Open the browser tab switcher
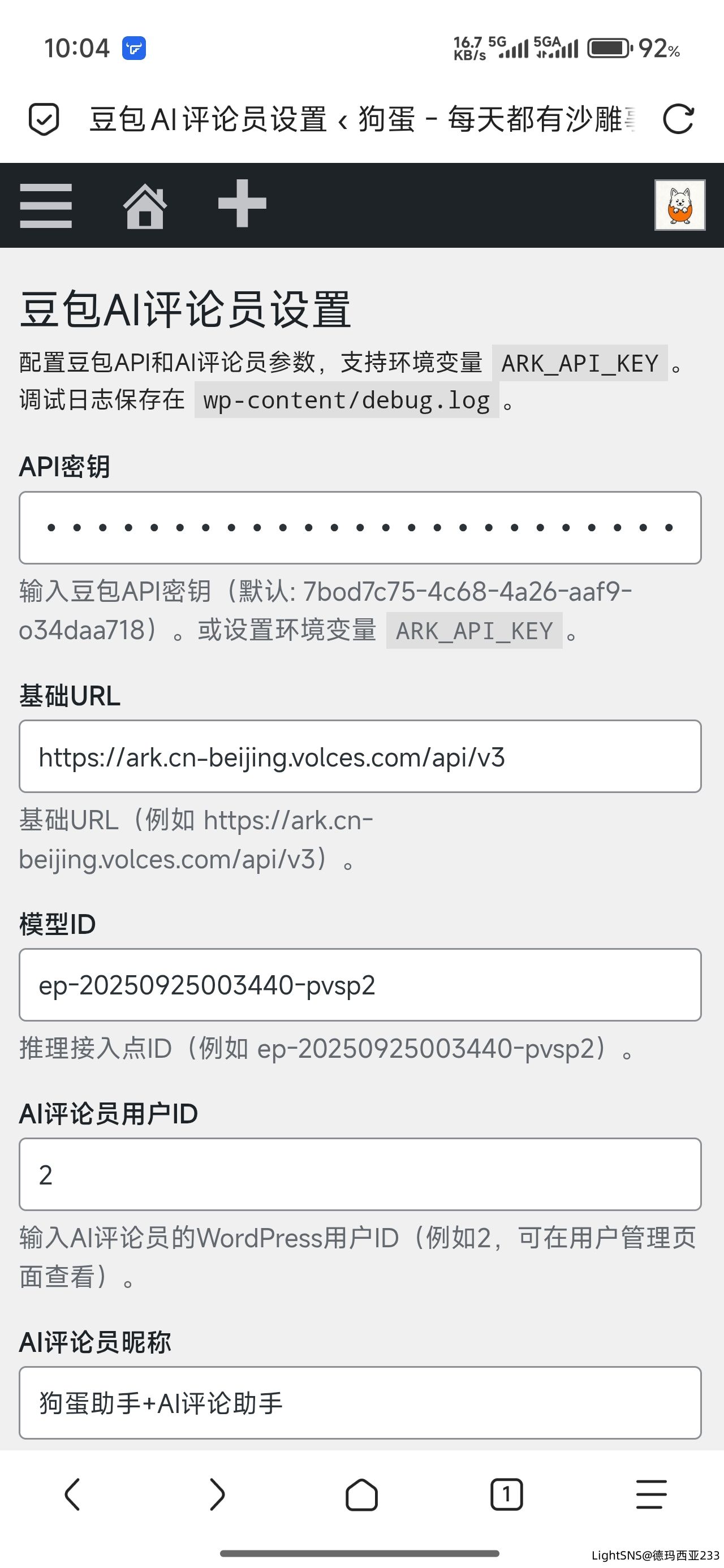The image size is (724, 1568). coord(506,1494)
